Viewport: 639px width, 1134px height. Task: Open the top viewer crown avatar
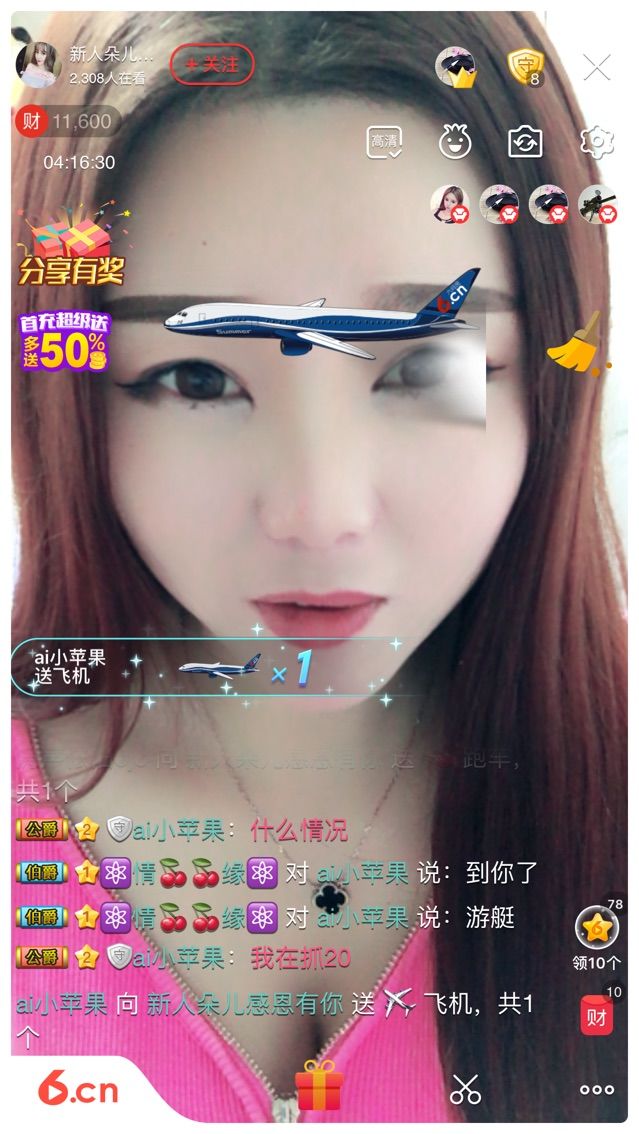click(x=455, y=67)
